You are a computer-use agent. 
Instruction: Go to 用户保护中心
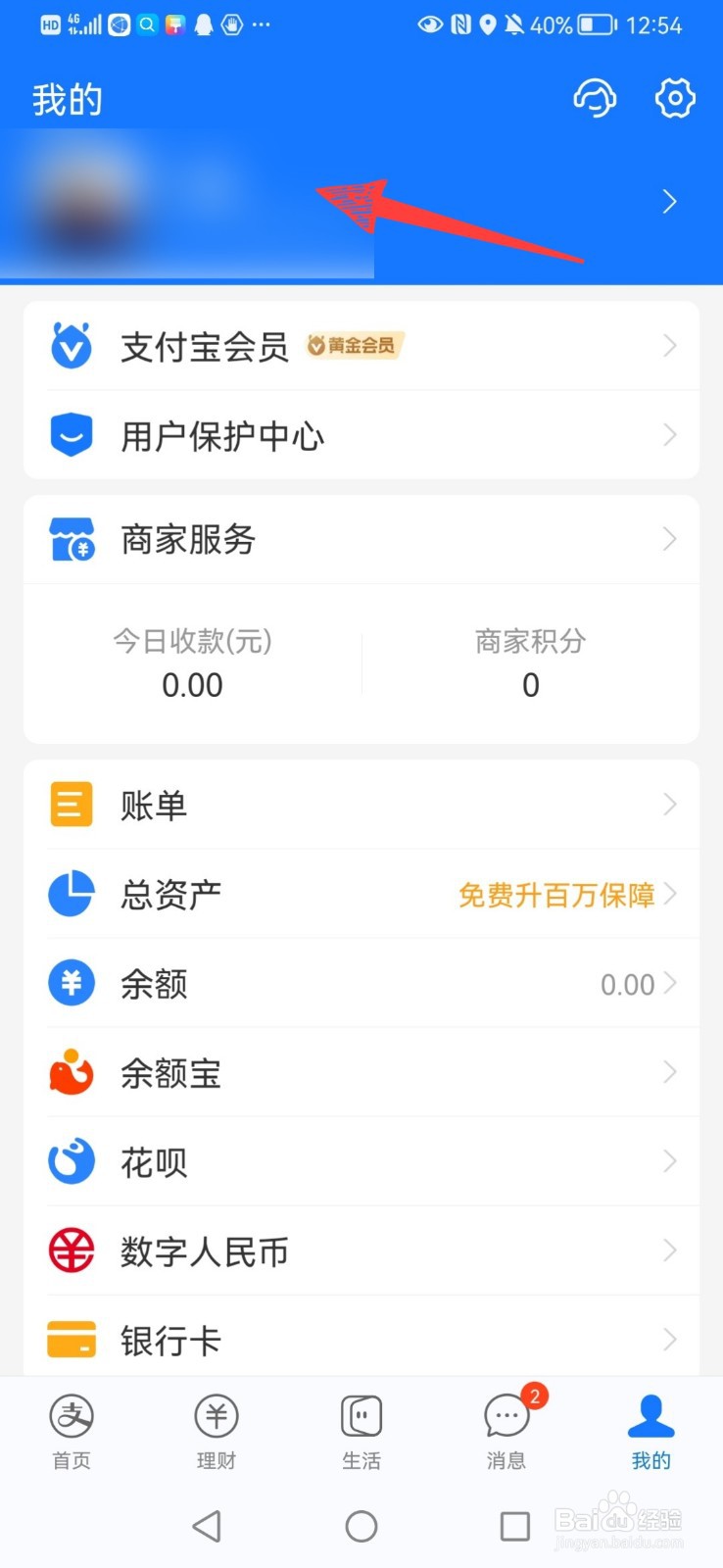point(361,435)
